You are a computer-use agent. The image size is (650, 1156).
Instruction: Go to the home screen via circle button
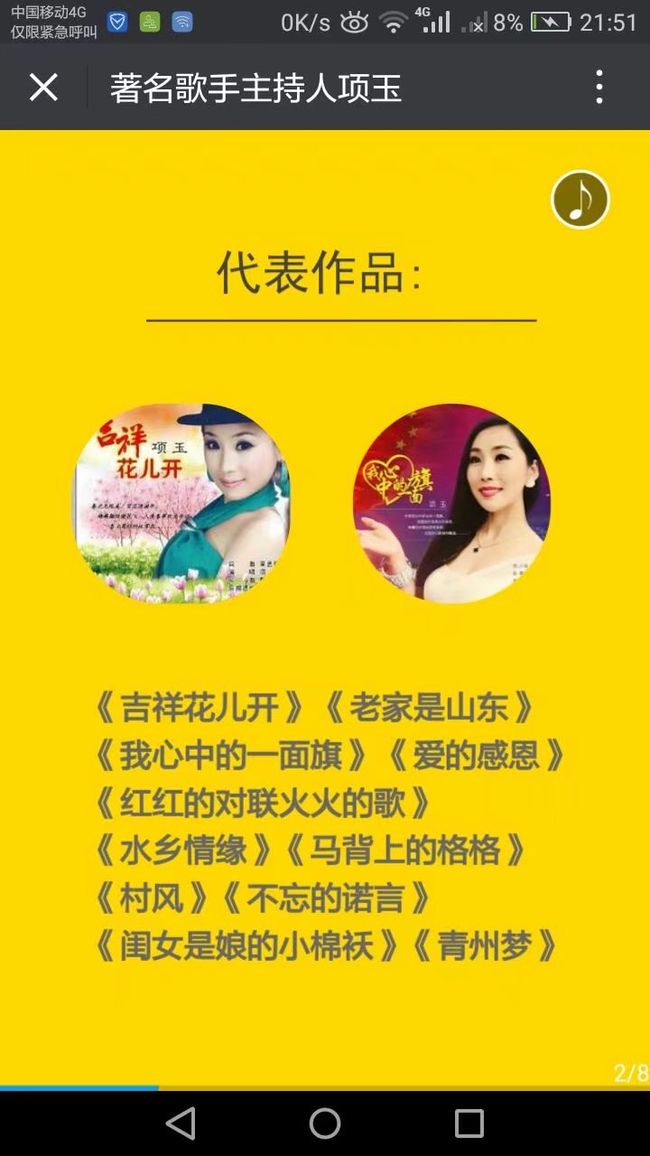click(x=325, y=1124)
